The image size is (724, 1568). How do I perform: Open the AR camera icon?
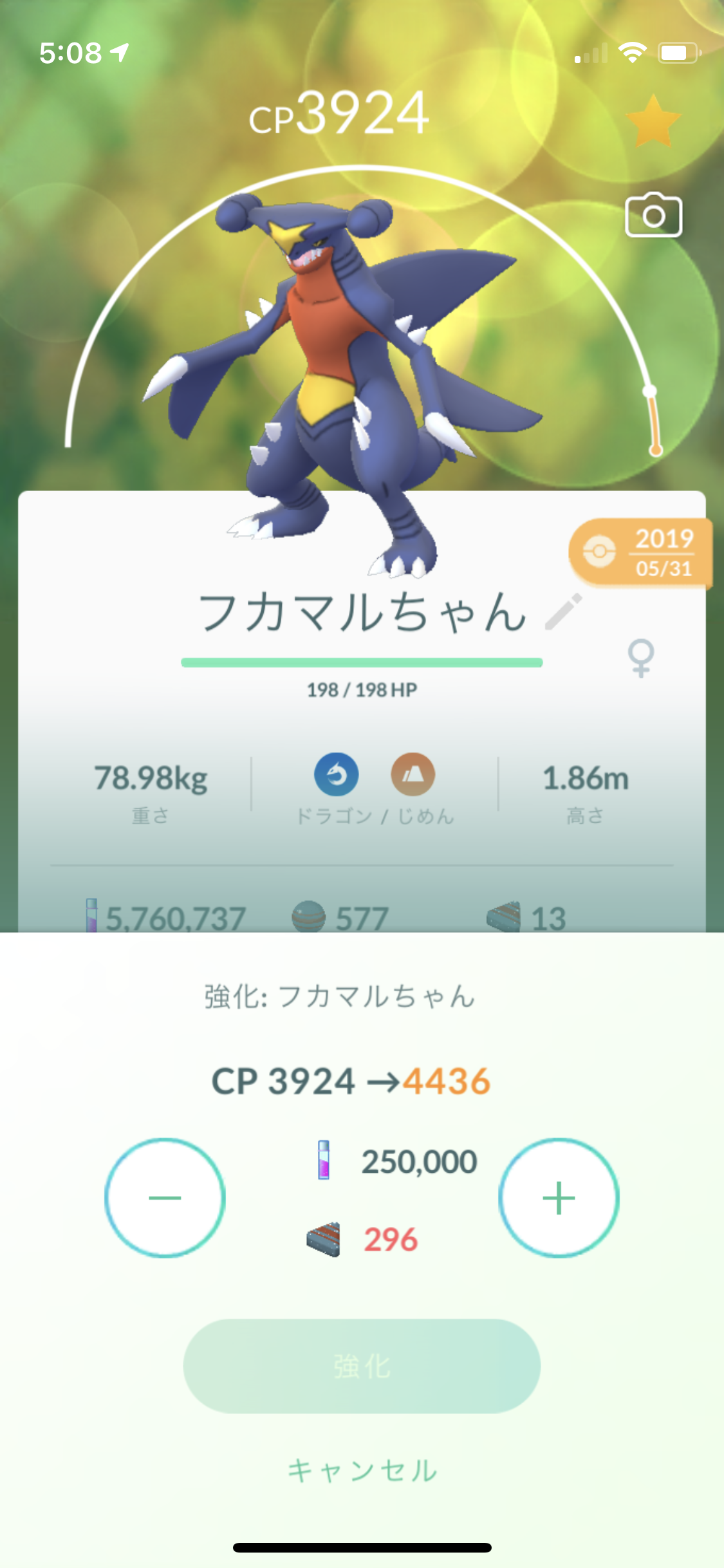(x=653, y=216)
